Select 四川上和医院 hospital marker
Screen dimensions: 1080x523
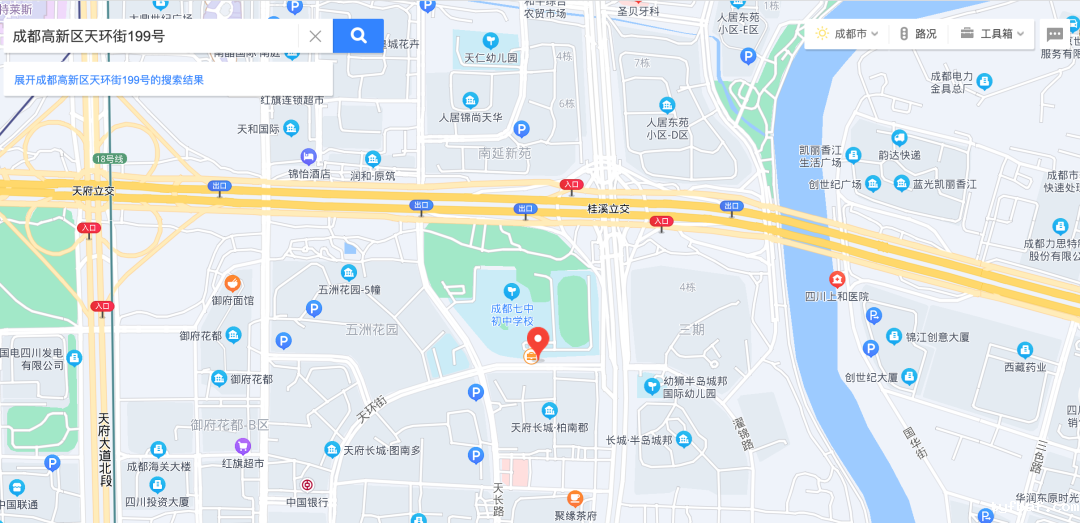tap(837, 279)
